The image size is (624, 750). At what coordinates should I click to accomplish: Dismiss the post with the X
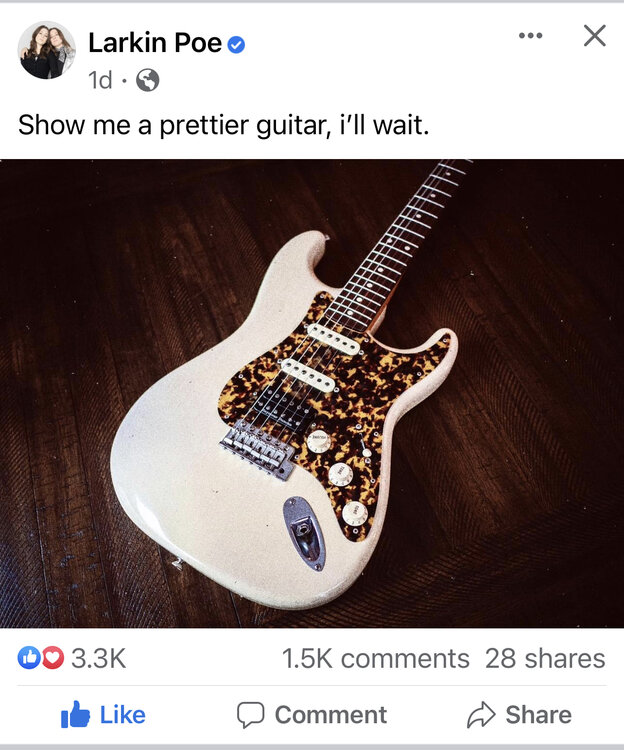[x=594, y=36]
